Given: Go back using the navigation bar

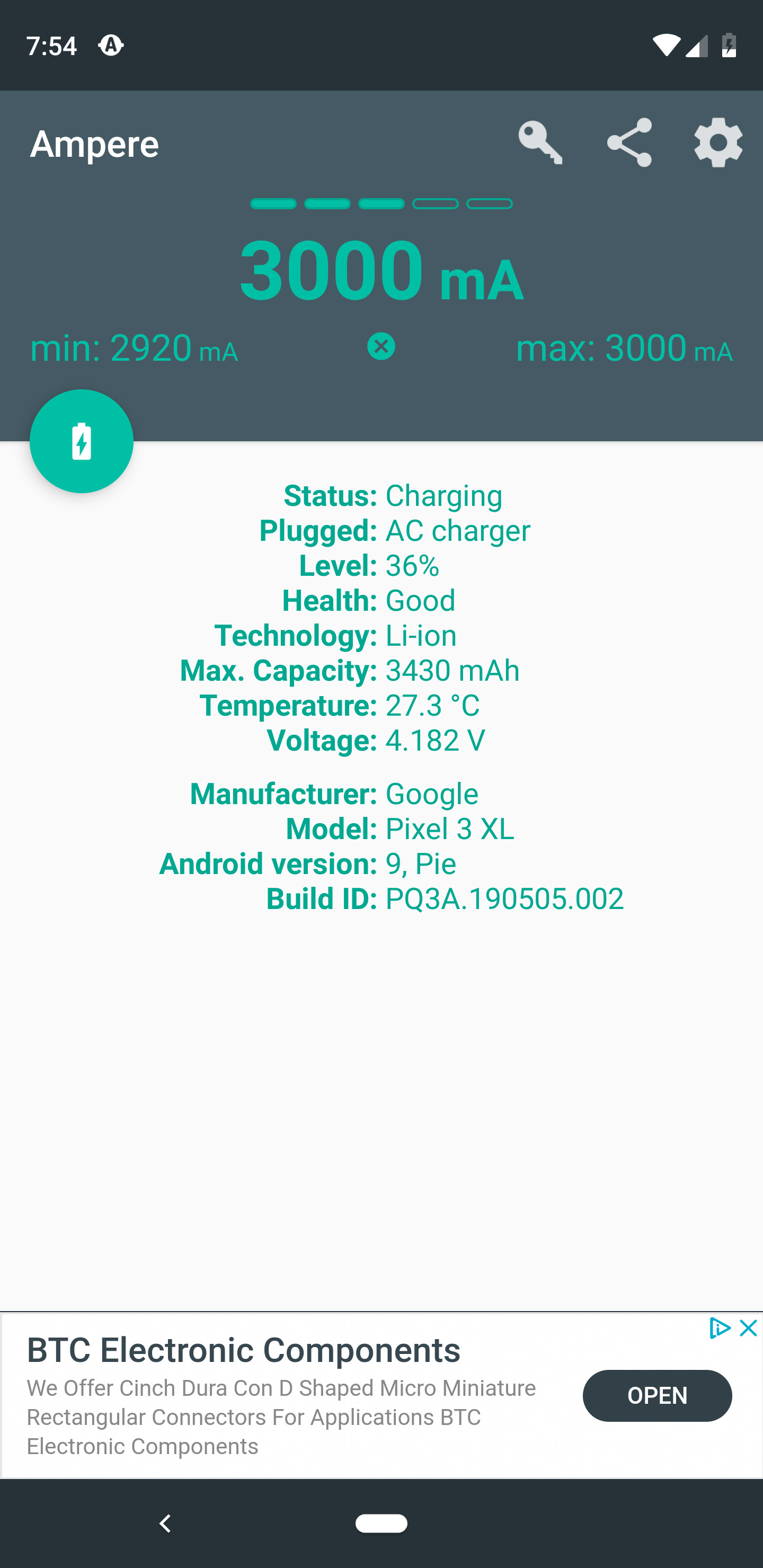Looking at the screenshot, I should point(165,1524).
